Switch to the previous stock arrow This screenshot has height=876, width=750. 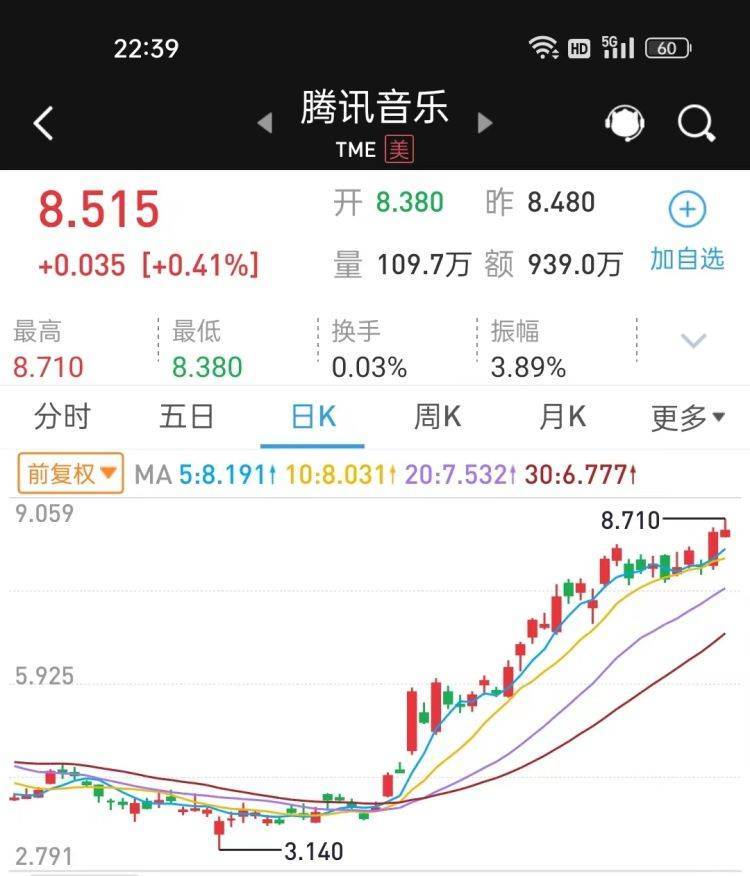(x=265, y=123)
